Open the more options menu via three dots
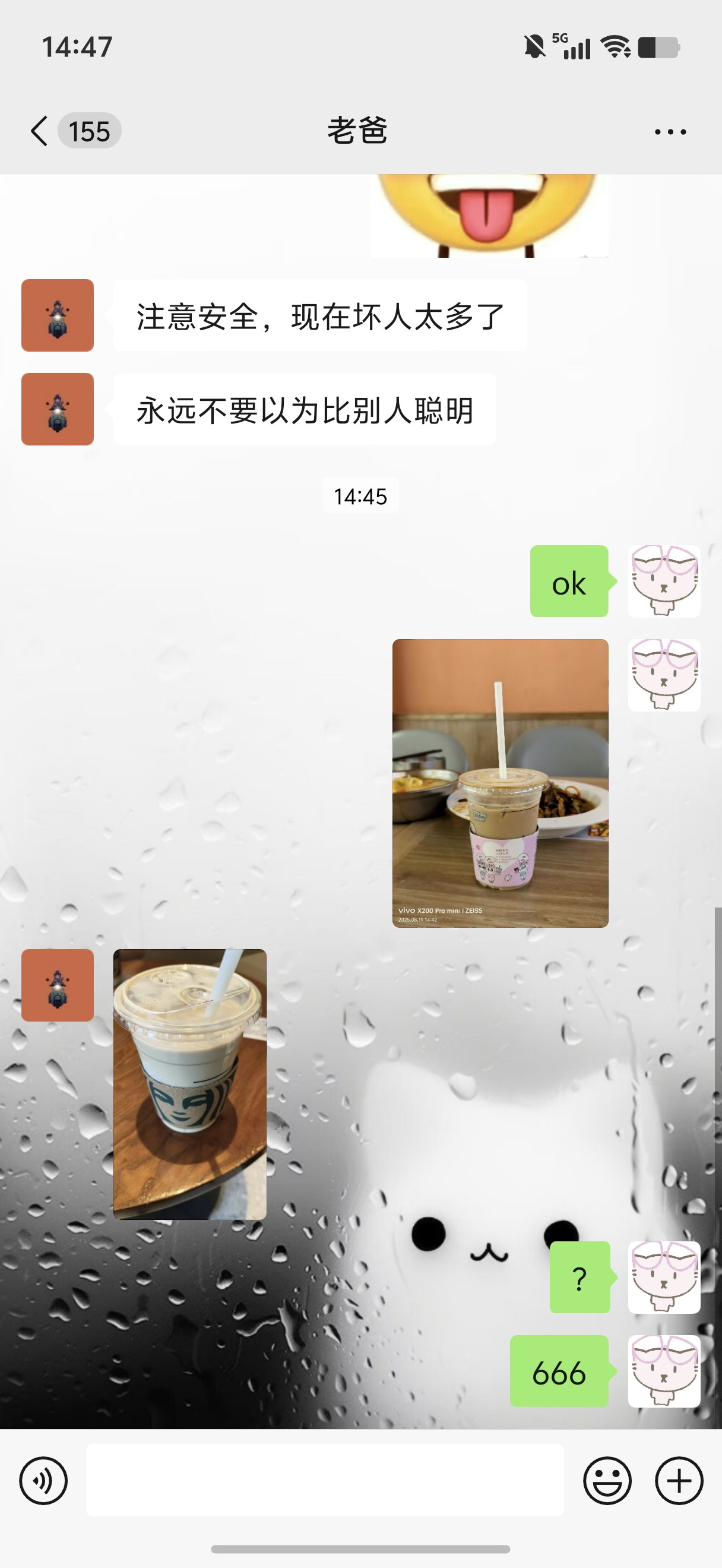Viewport: 722px width, 1568px height. (669, 131)
